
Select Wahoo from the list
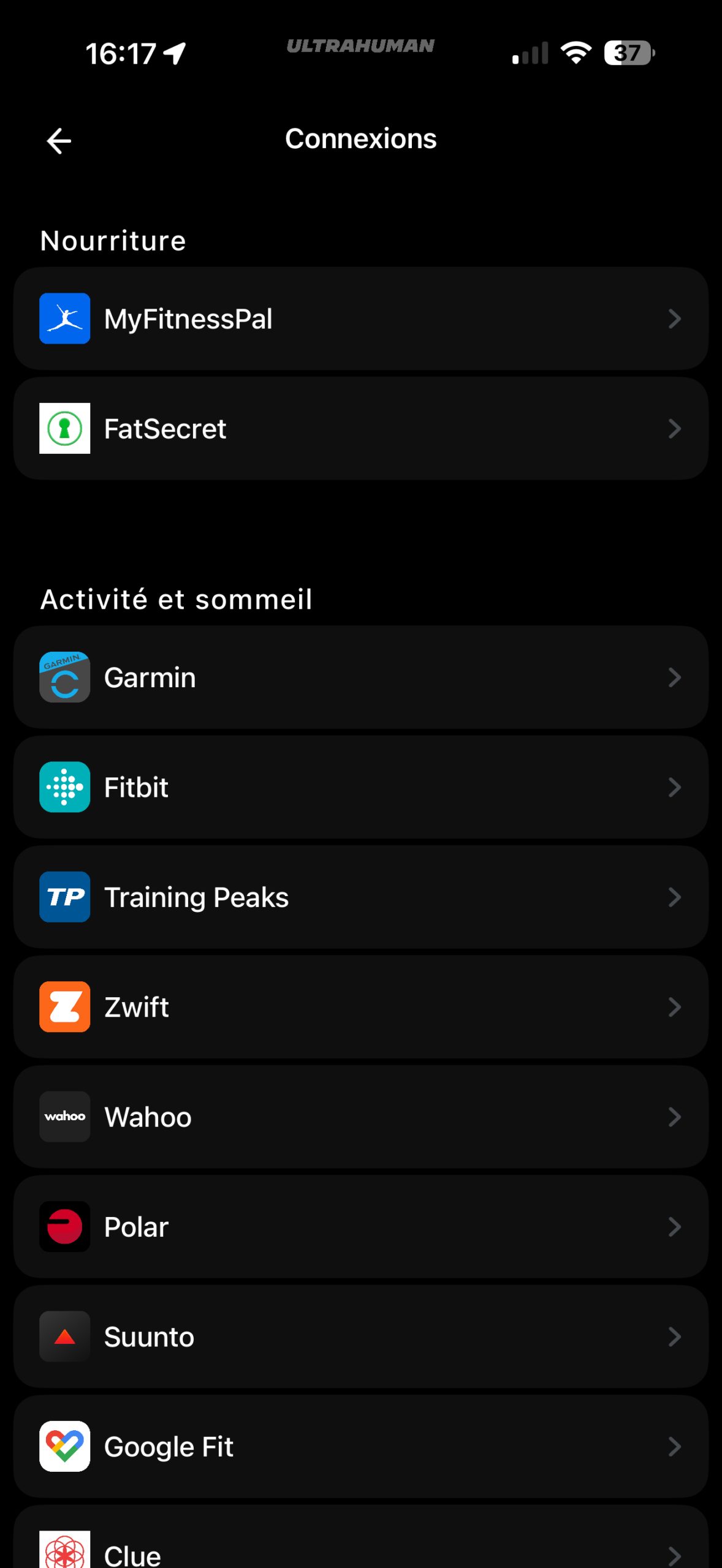360,1117
